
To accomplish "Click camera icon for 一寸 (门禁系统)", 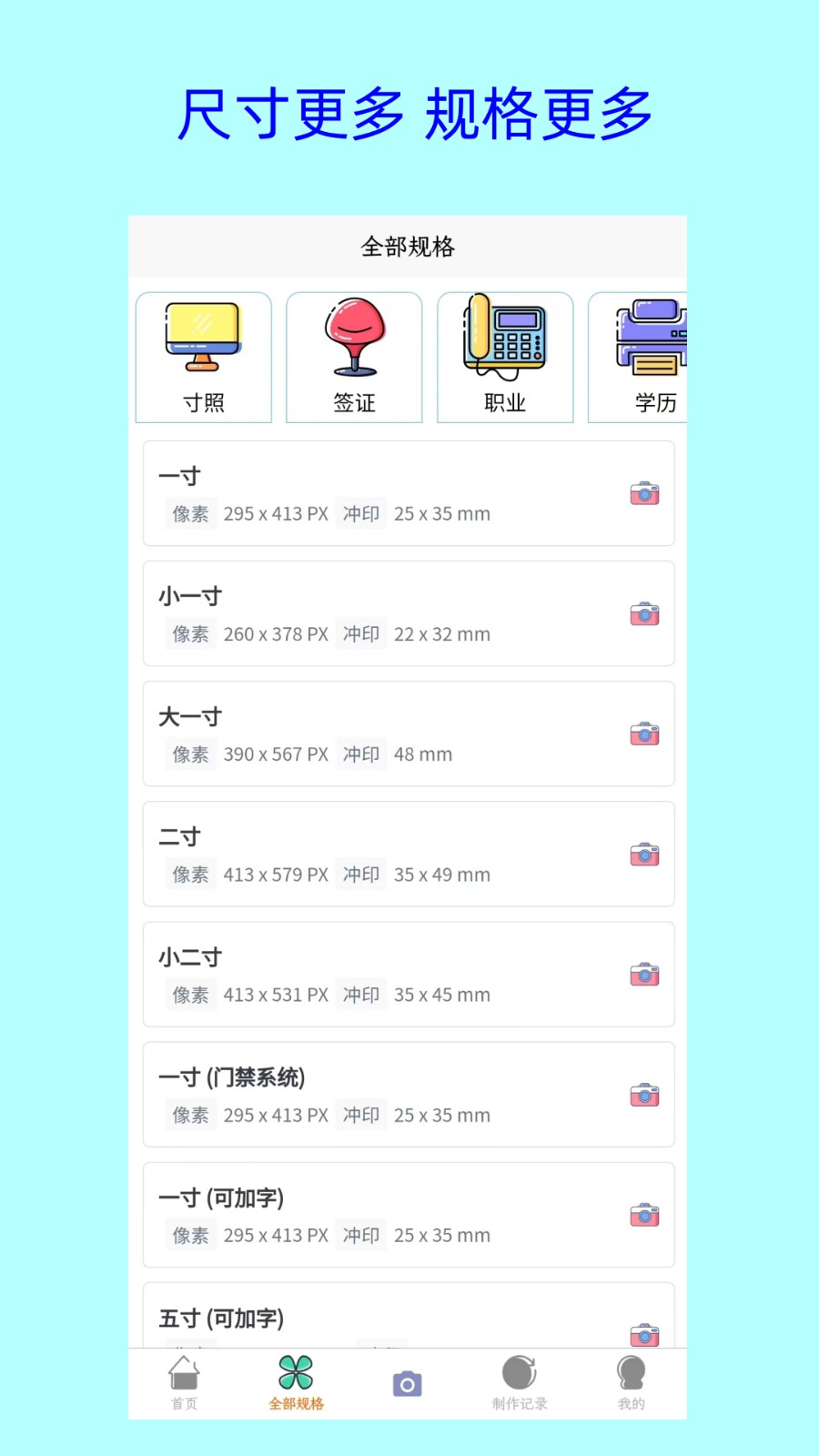I will [x=645, y=1095].
